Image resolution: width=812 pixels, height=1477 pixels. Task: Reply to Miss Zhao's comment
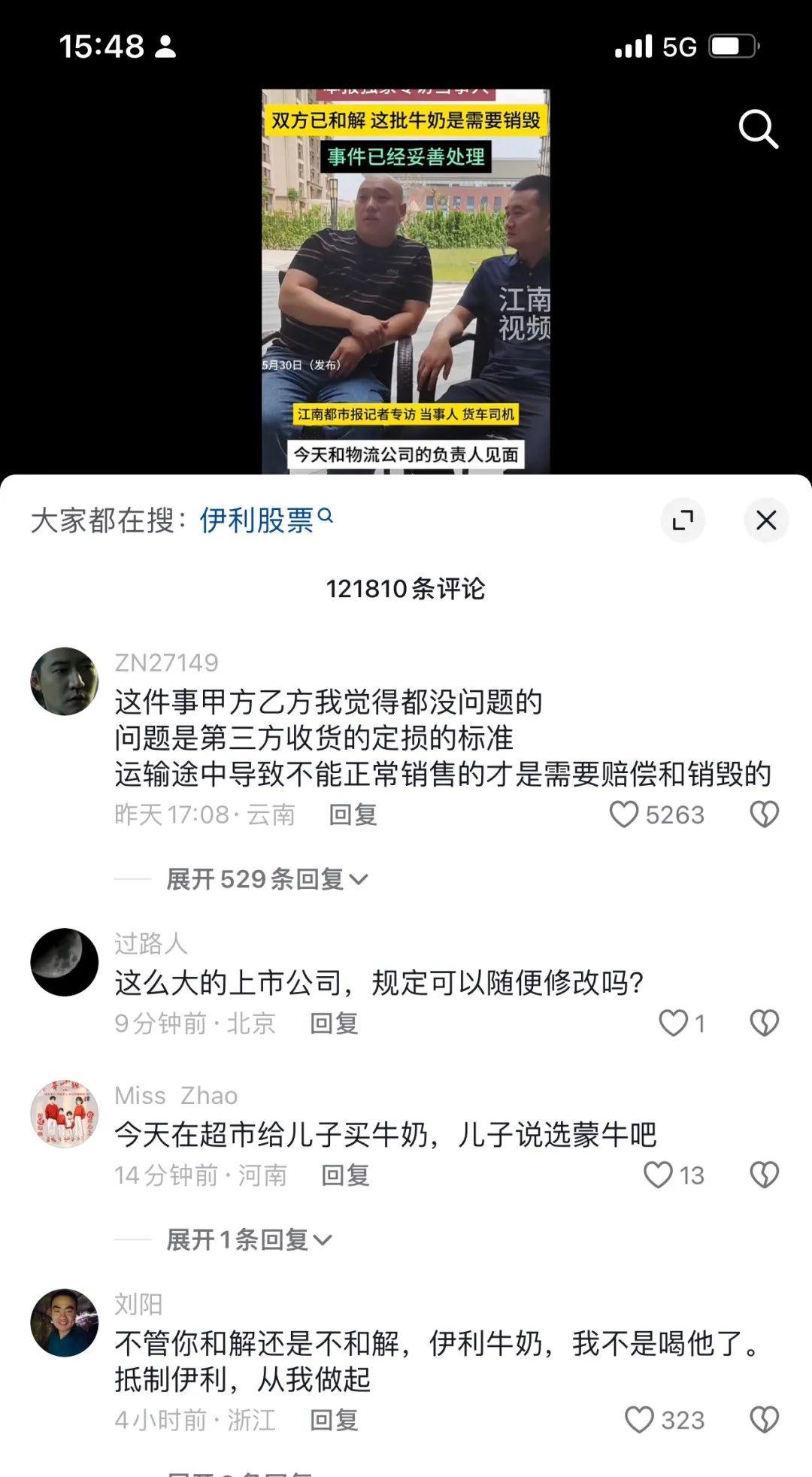[x=345, y=1175]
